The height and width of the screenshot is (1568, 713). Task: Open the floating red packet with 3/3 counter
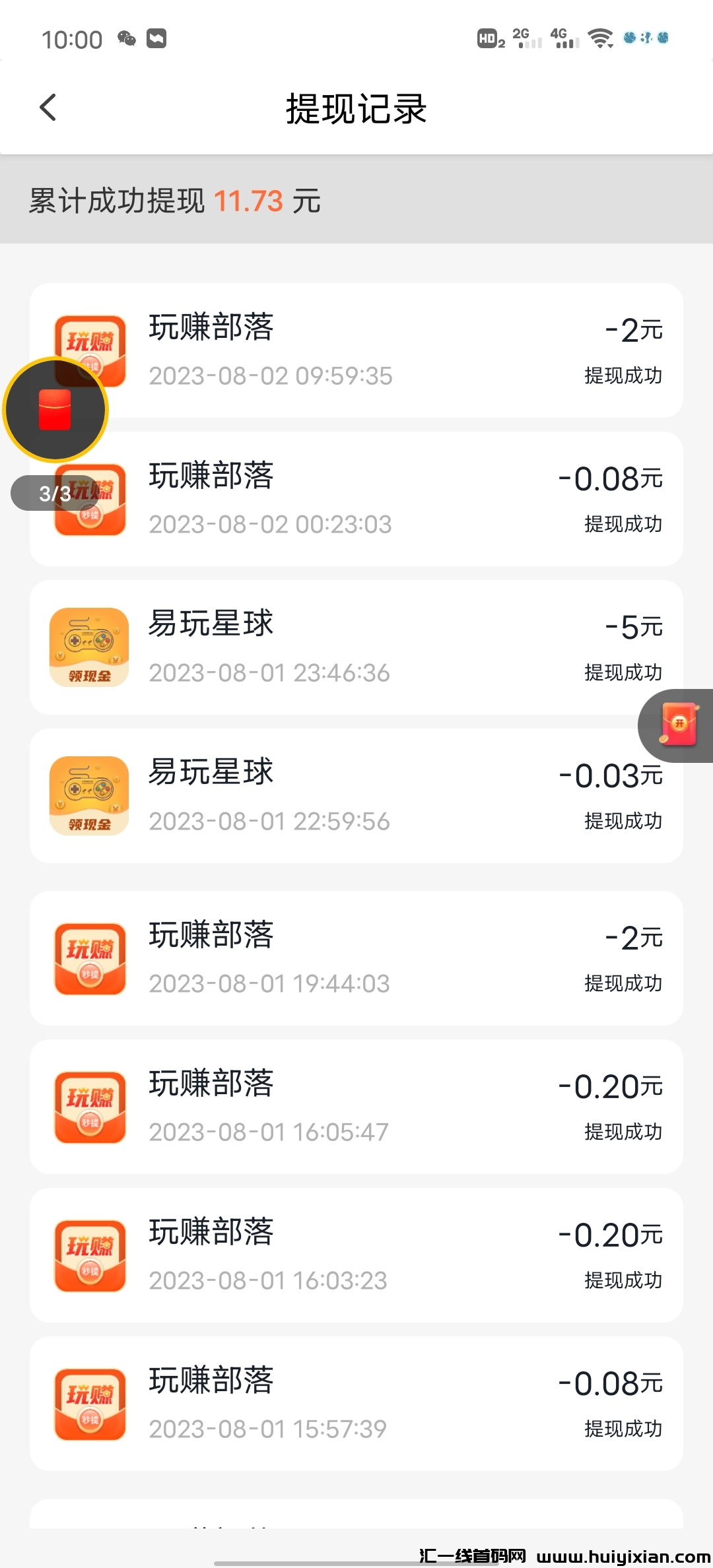(55, 409)
